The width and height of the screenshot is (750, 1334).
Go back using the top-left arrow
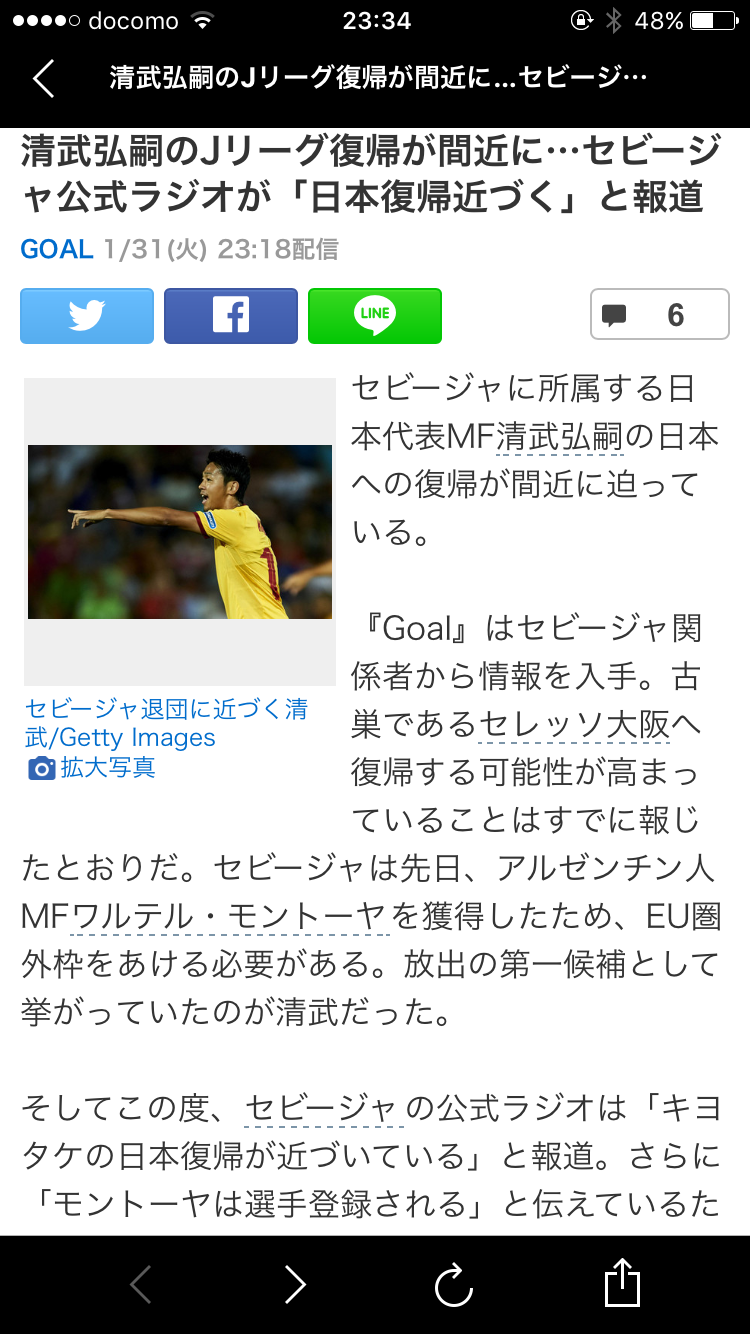pos(44,78)
